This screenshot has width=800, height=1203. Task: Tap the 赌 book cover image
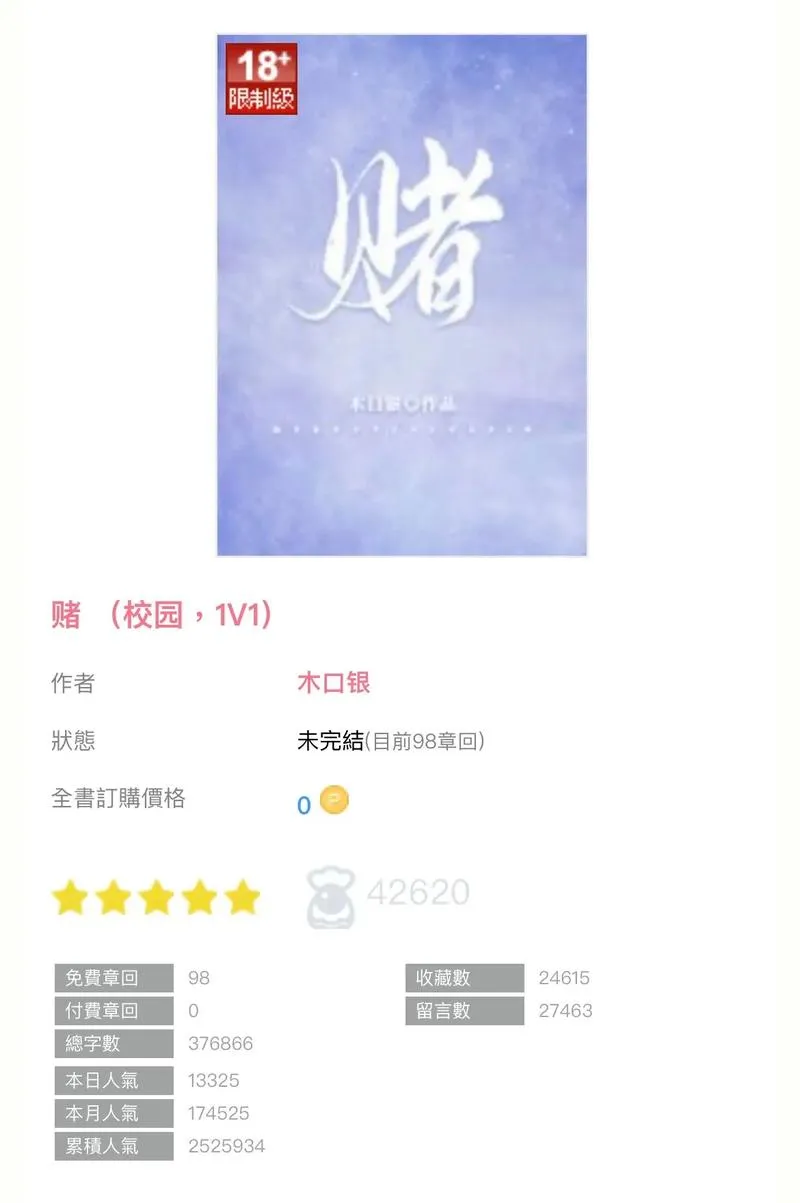click(401, 295)
